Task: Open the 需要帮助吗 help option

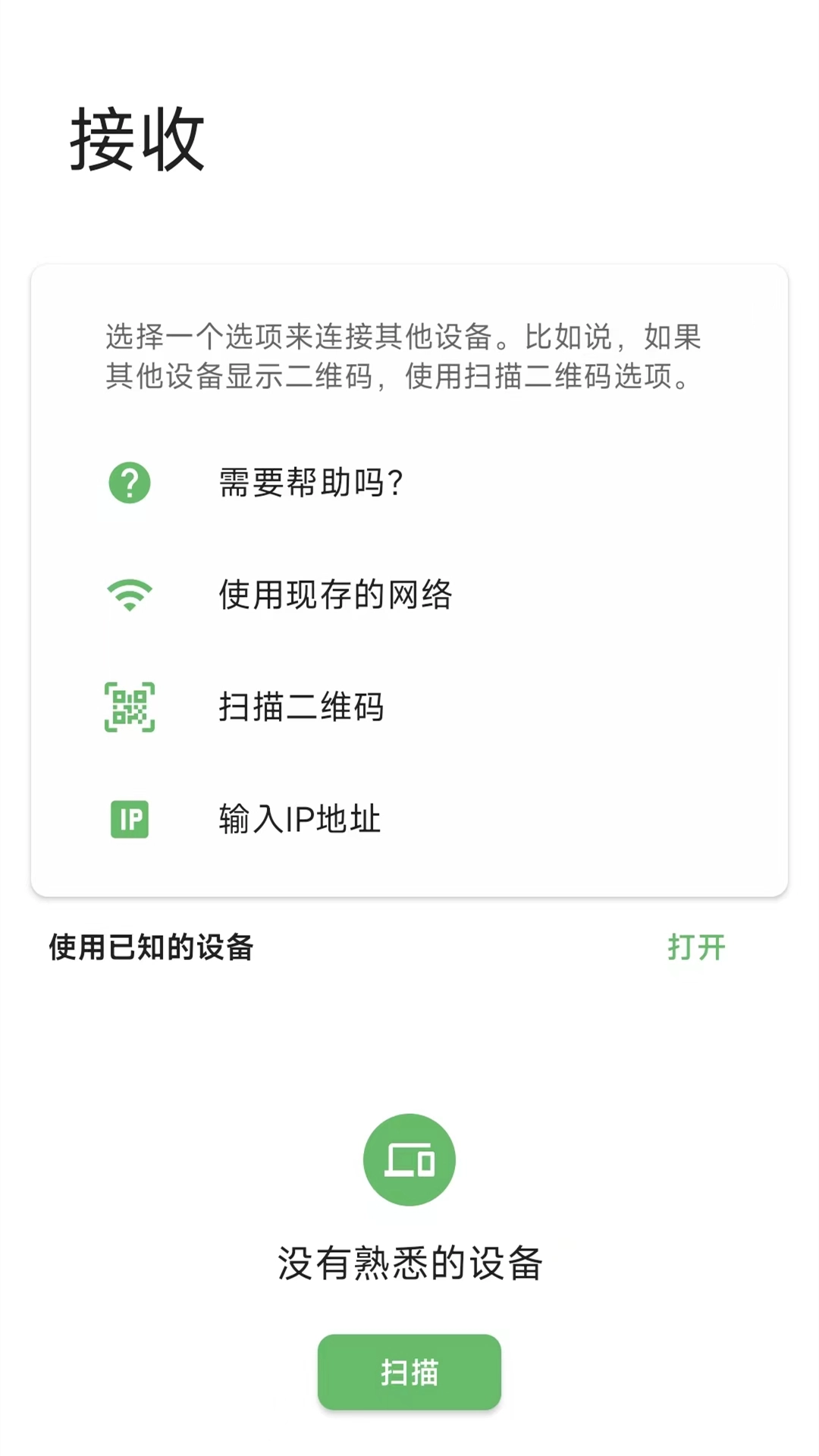Action: pos(311,482)
